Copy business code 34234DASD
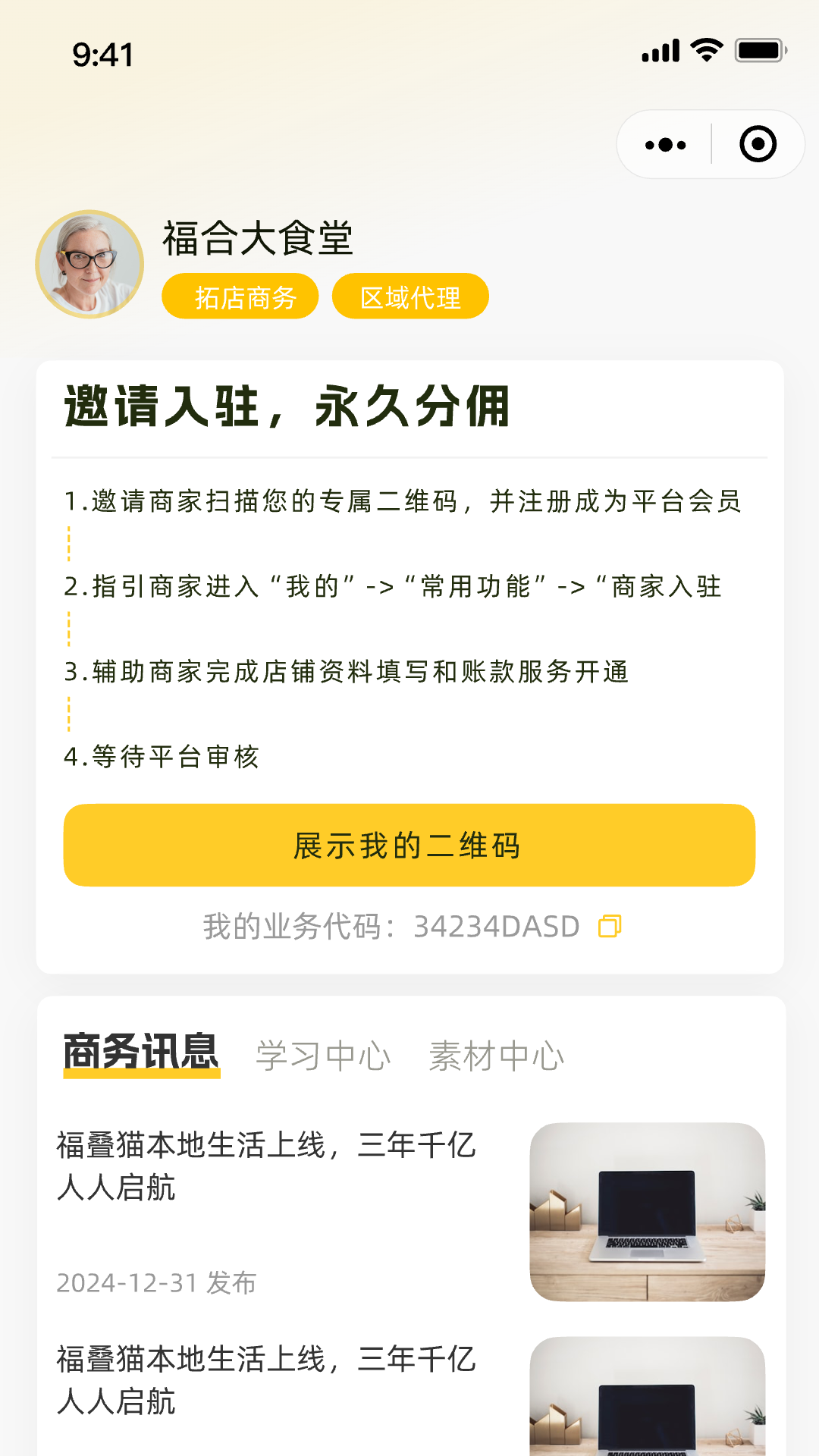The width and height of the screenshot is (819, 1456). point(610,926)
